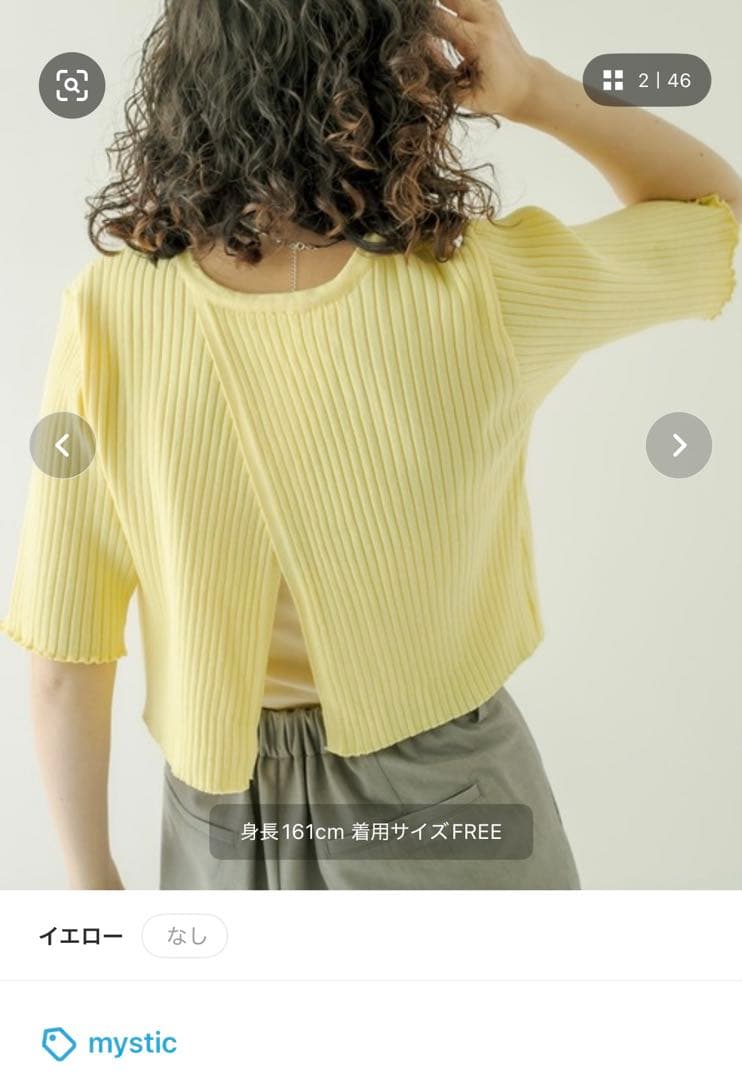Select the なし chip beside イエロー
The width and height of the screenshot is (742, 1080).
(x=185, y=936)
